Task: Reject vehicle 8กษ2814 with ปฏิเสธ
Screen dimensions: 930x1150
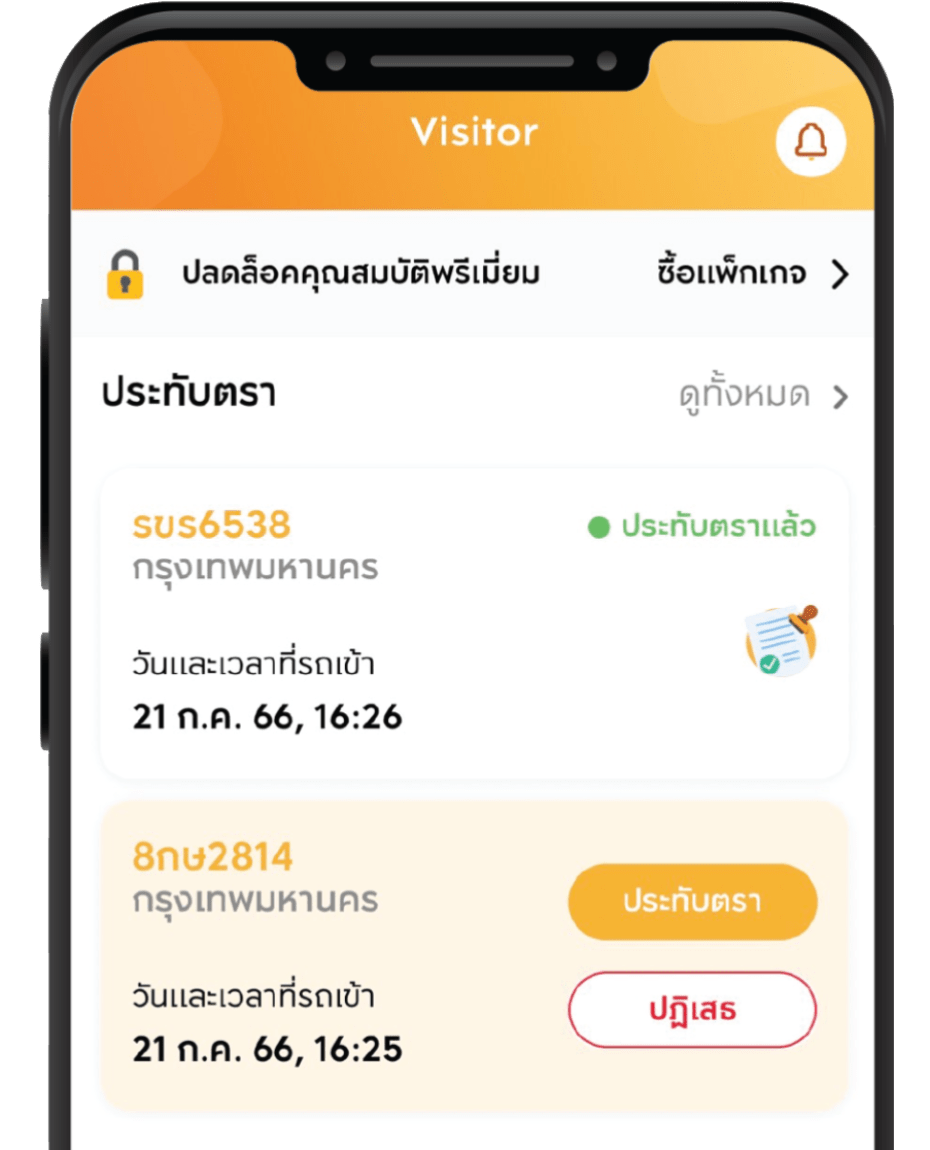Action: 692,1010
